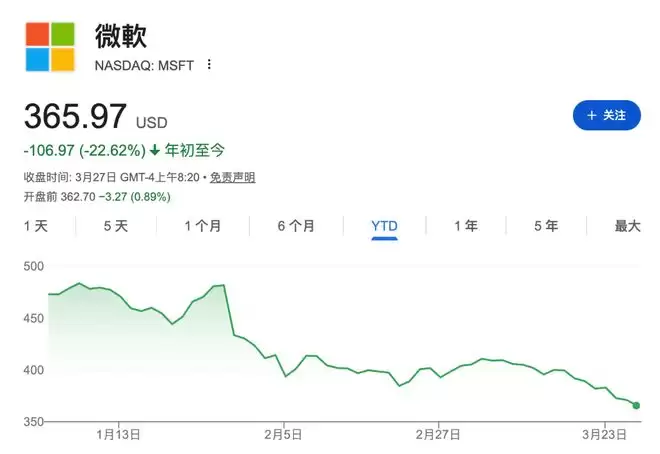Select the YTD range tab
The width and height of the screenshot is (660, 454).
click(x=384, y=226)
